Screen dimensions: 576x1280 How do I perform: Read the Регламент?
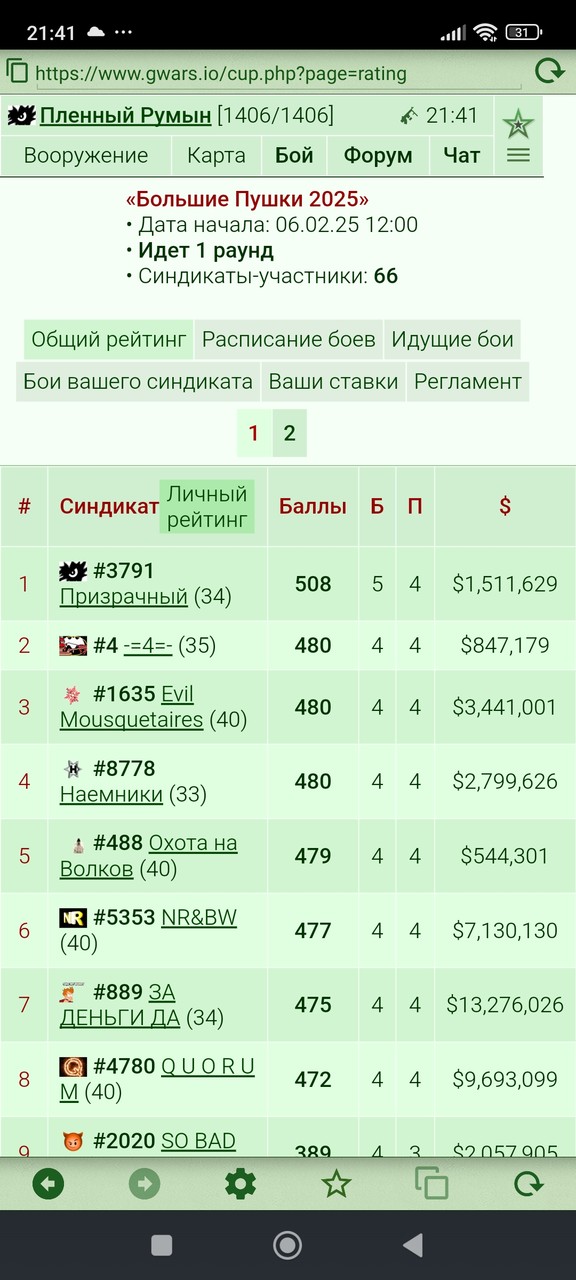coord(468,381)
